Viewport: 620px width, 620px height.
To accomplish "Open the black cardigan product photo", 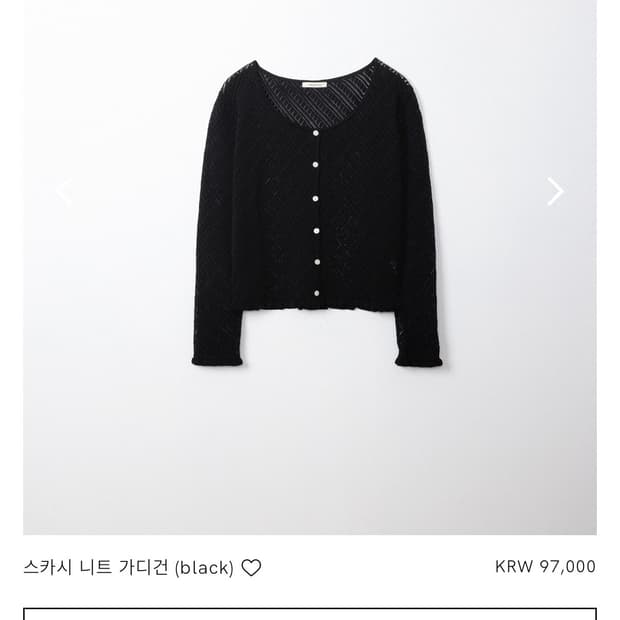I will 316,215.
